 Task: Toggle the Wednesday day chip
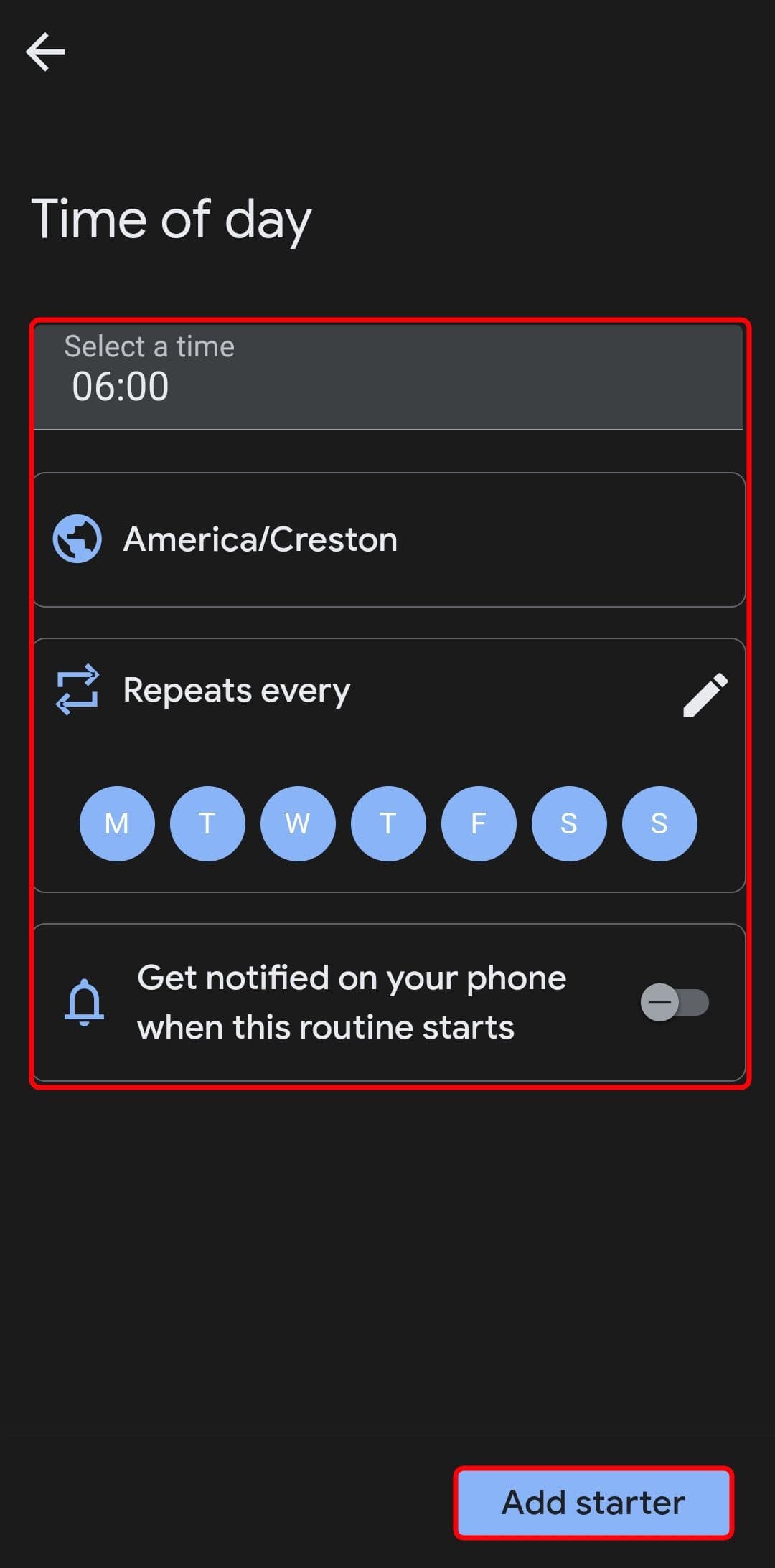[x=298, y=823]
